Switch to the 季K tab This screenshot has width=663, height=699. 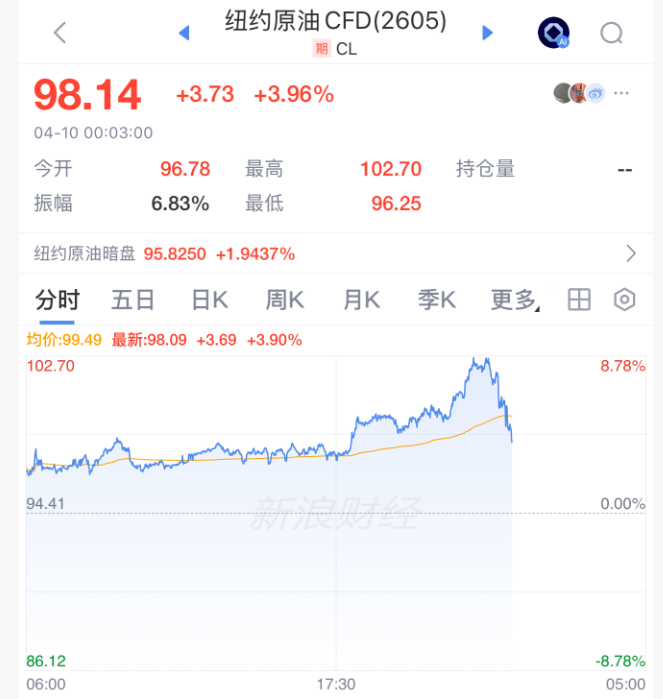pos(436,300)
